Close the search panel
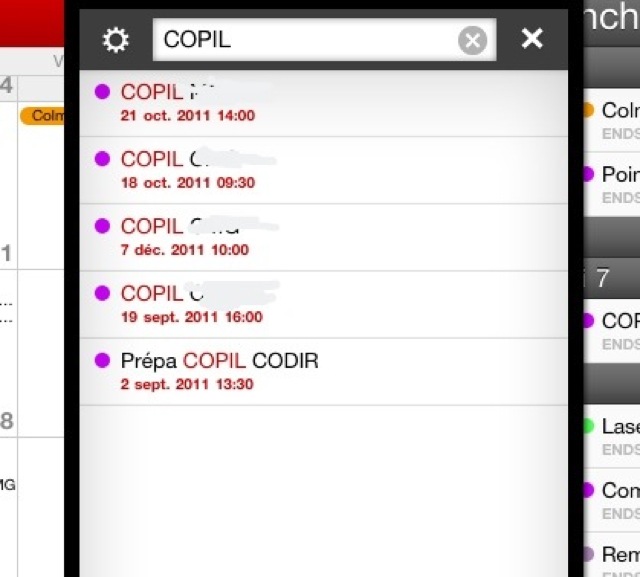Viewport: 640px width, 577px height. (532, 39)
